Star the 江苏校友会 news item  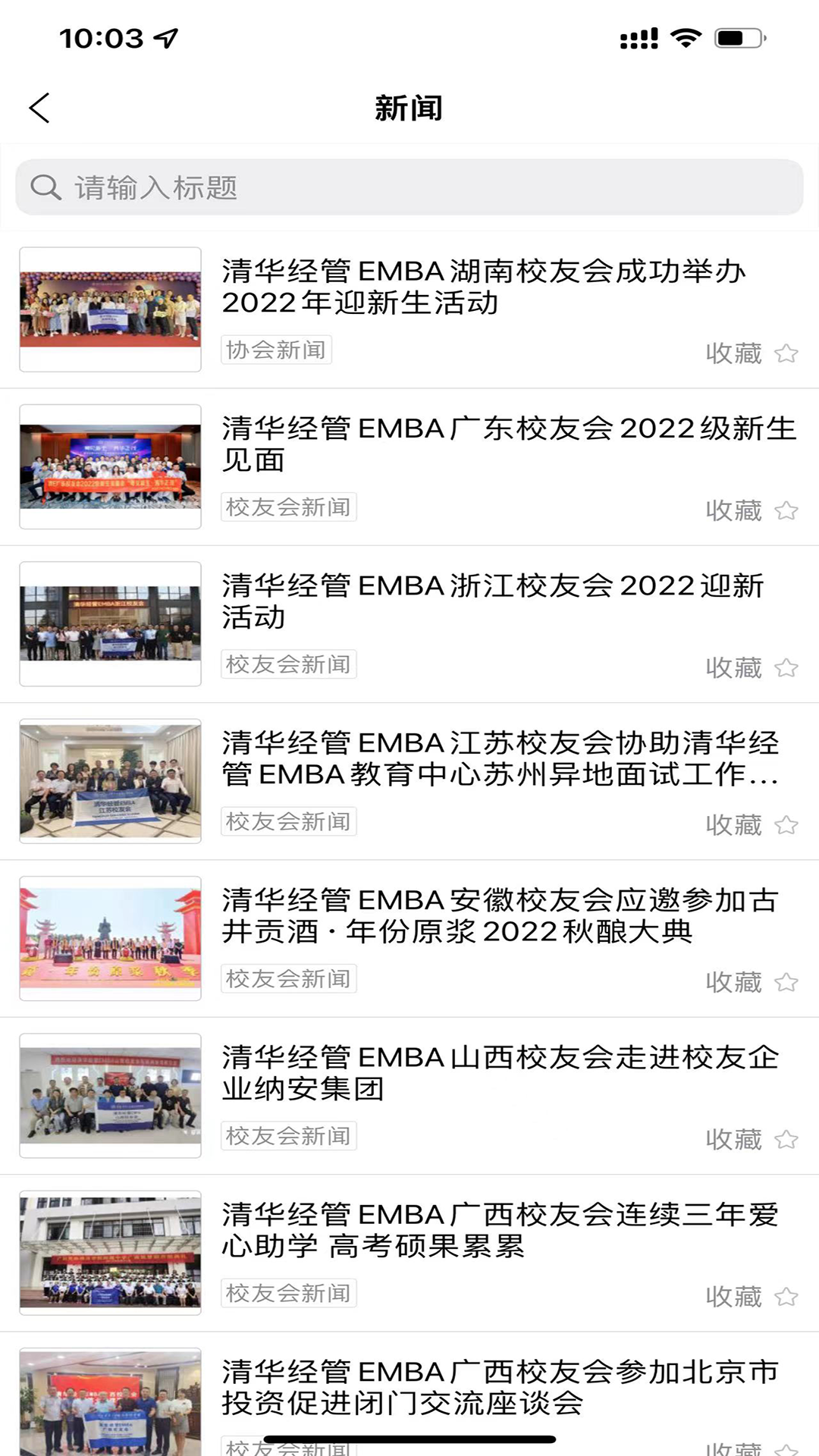786,825
